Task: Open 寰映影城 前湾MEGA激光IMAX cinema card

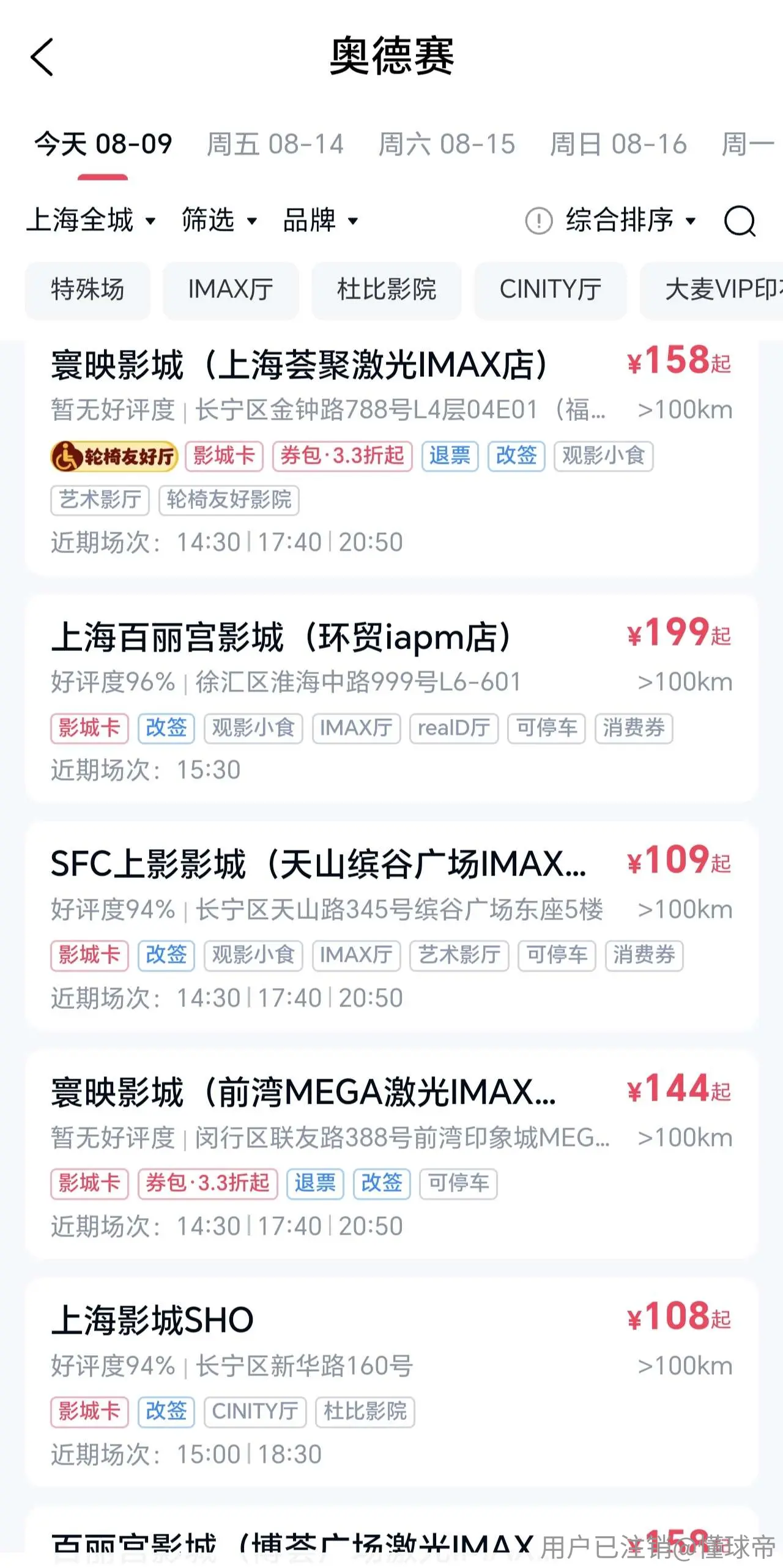Action: tap(391, 1154)
